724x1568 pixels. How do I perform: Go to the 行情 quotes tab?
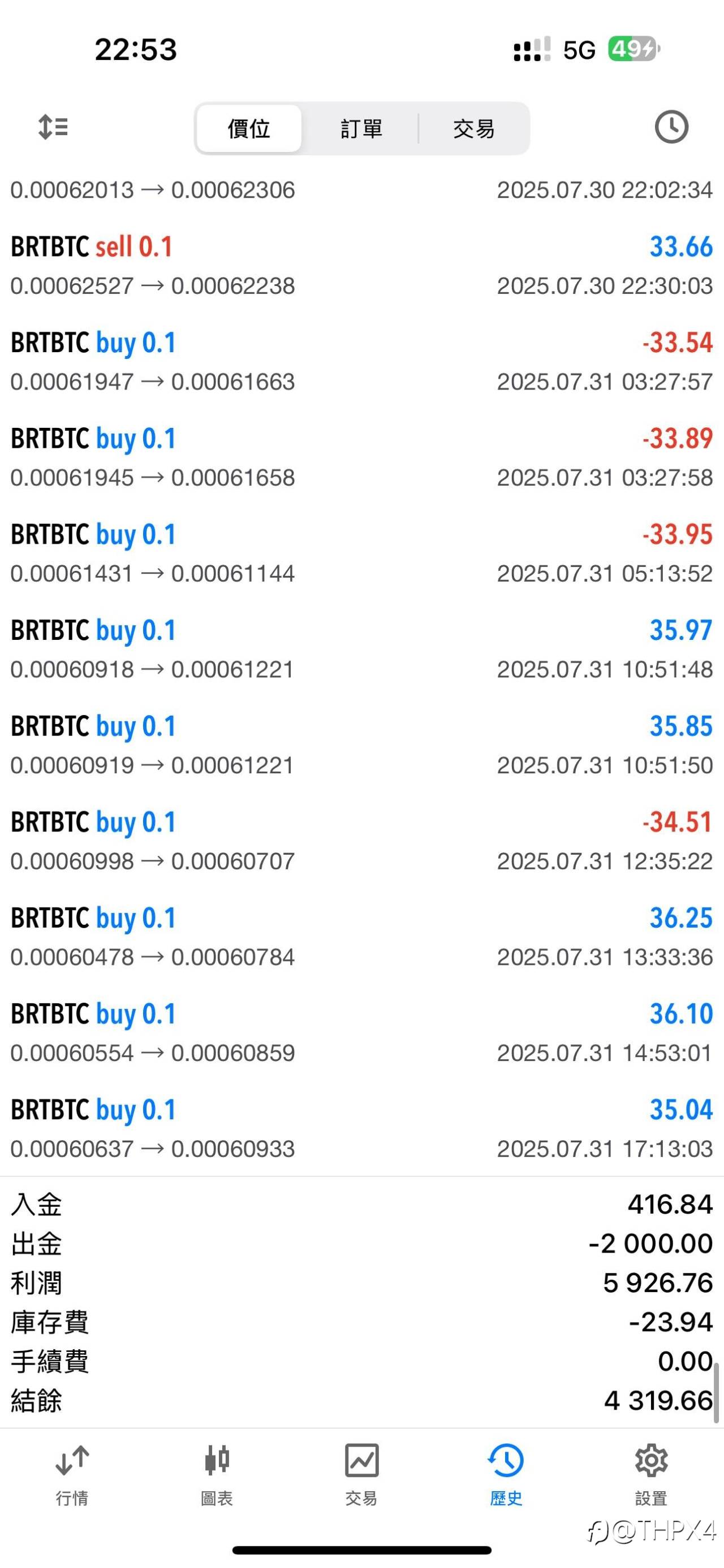(x=72, y=1475)
